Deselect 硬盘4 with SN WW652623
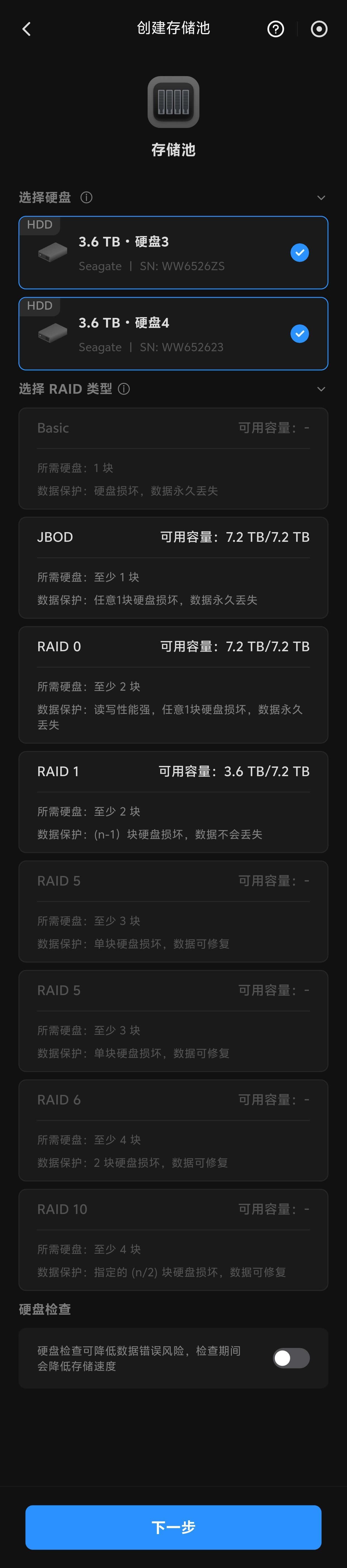347x1568 pixels. (299, 334)
